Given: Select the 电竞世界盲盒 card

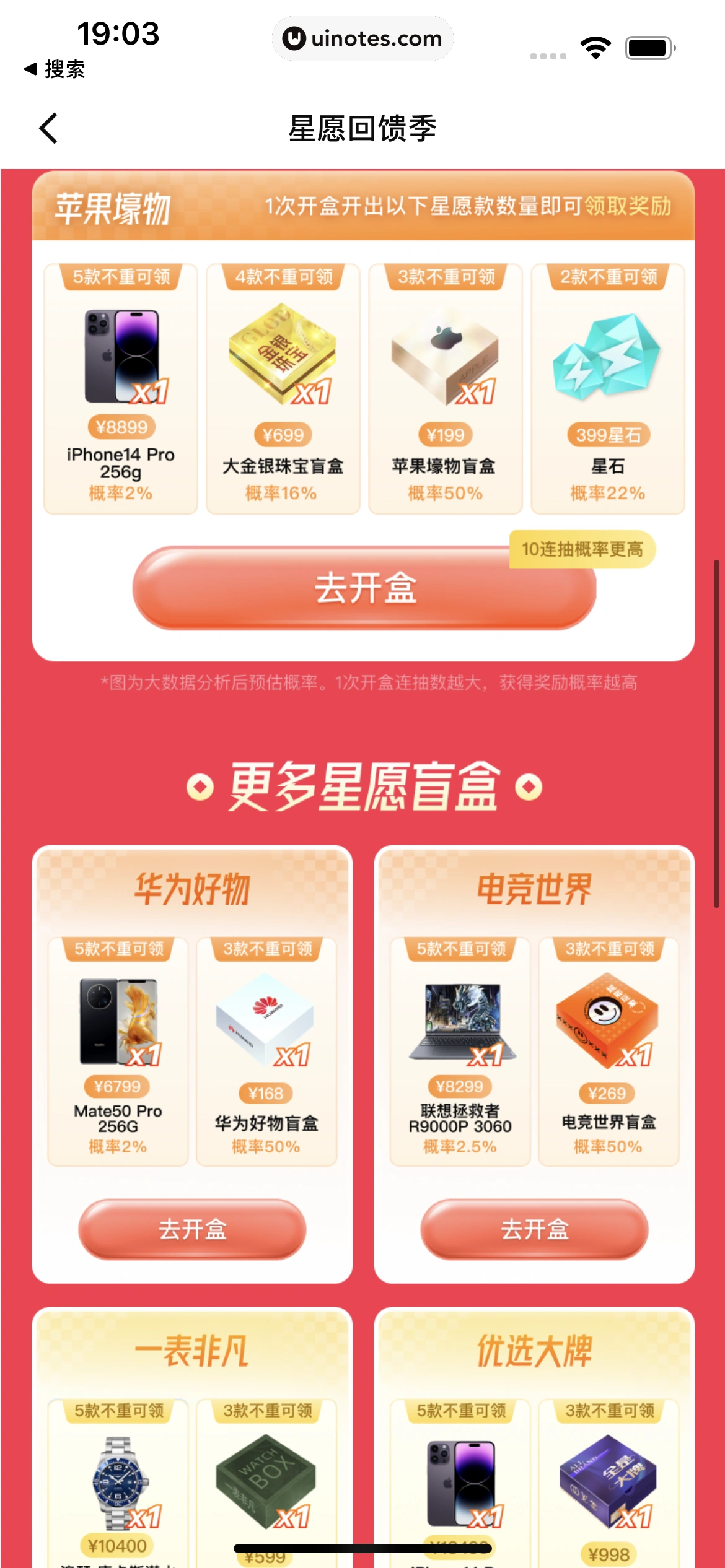Looking at the screenshot, I should (609, 1052).
